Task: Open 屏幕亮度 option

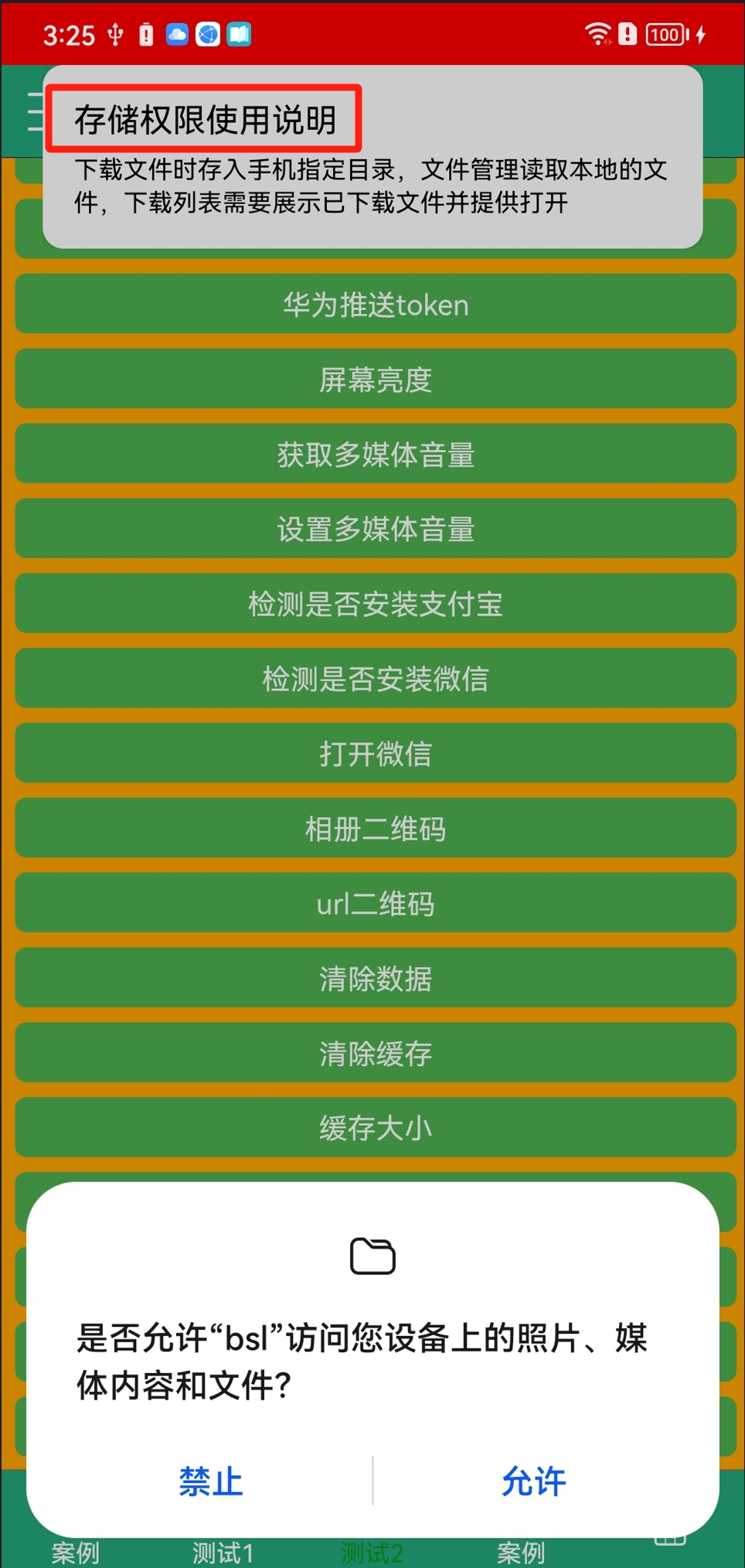Action: pos(376,379)
